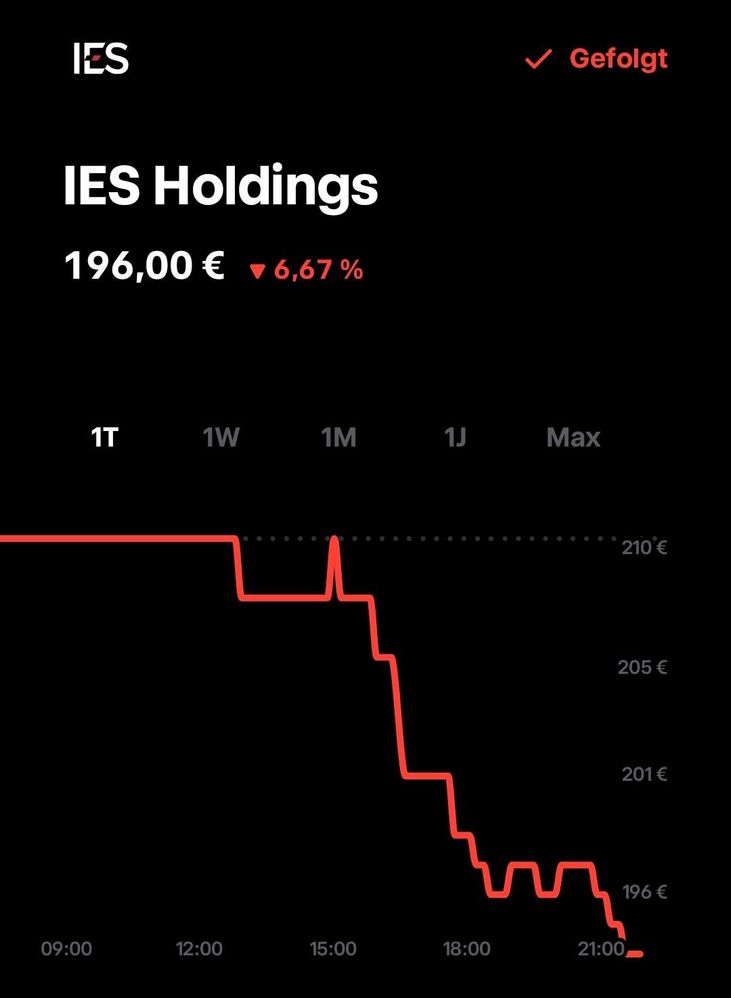Show the 1J yearly chart
The height and width of the screenshot is (998, 731).
(455, 438)
